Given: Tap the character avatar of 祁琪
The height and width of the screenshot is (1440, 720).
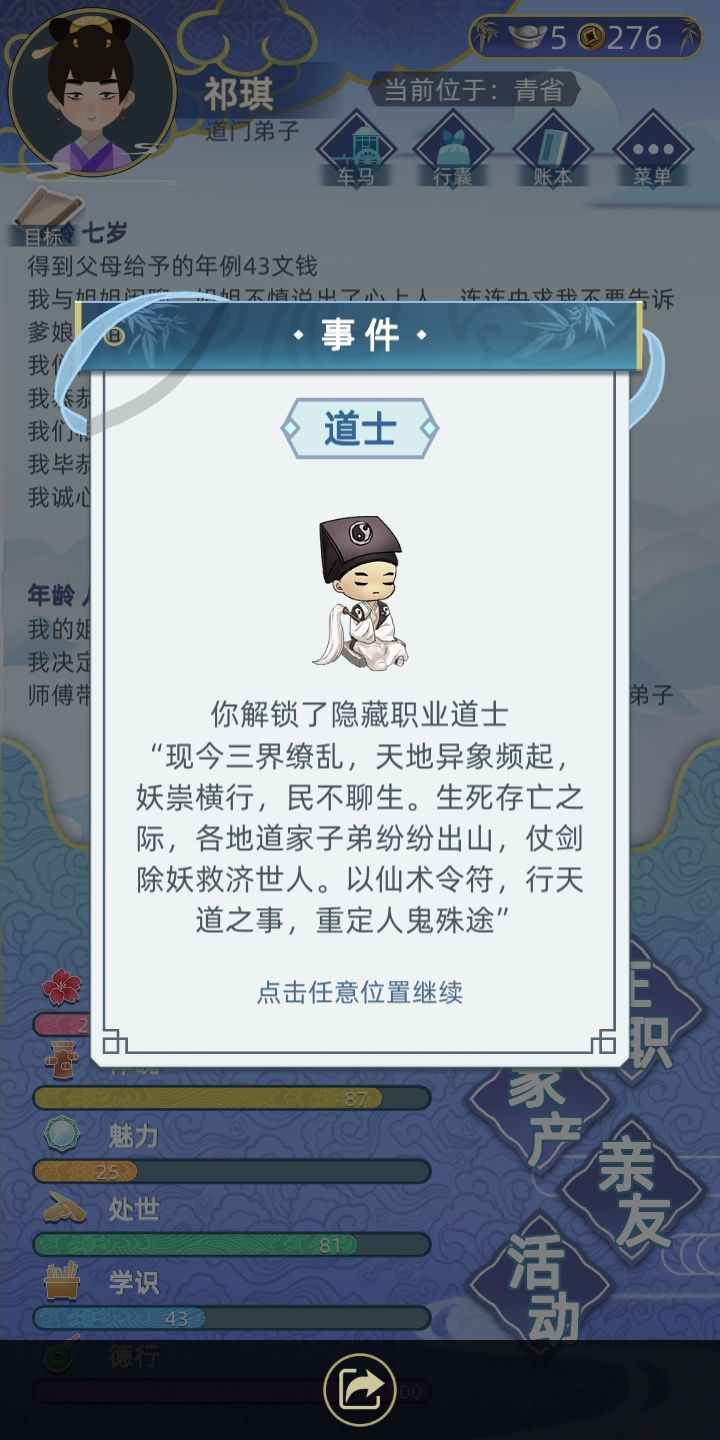Looking at the screenshot, I should pyautogui.click(x=92, y=92).
